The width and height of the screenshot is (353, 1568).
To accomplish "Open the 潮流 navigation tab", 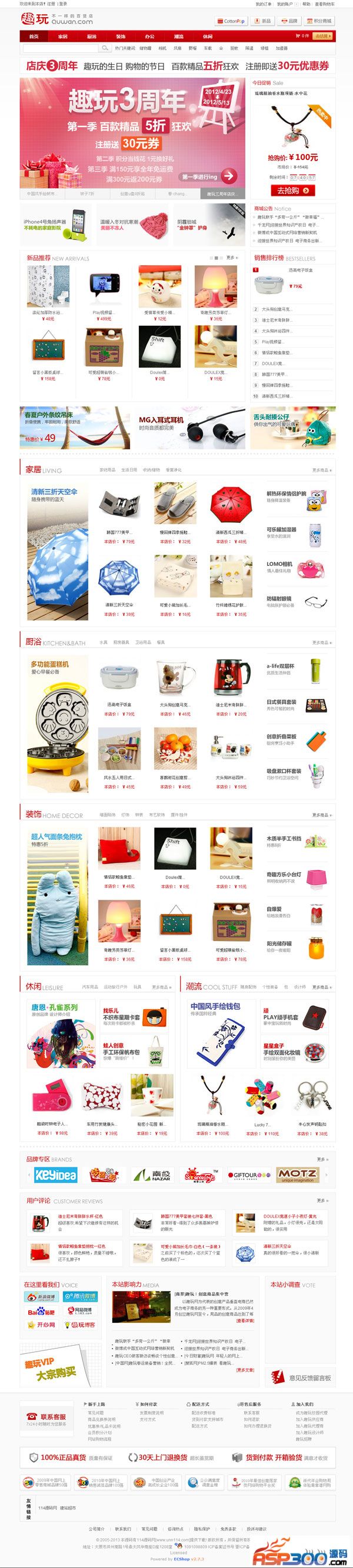I will coord(178,36).
